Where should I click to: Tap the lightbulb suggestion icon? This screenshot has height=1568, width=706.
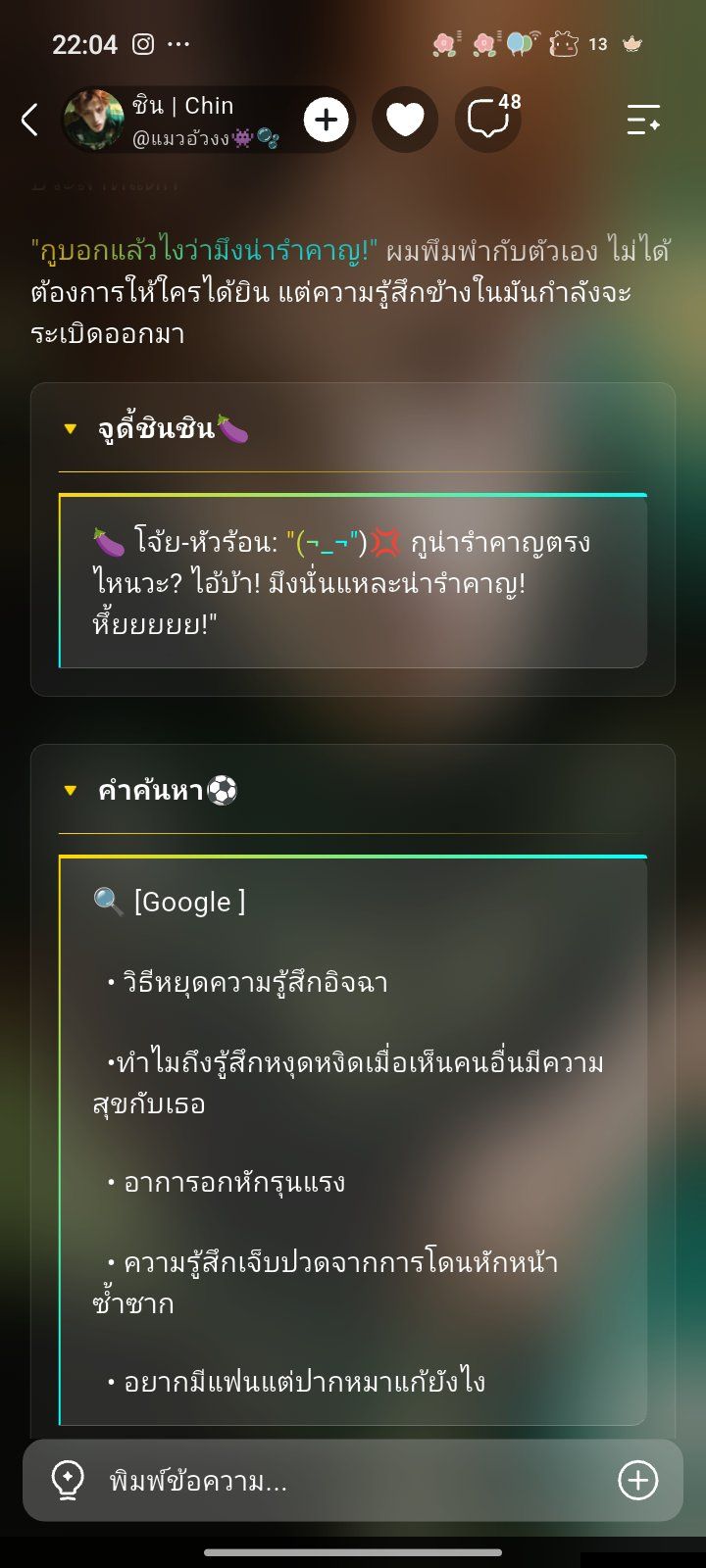tap(67, 1481)
